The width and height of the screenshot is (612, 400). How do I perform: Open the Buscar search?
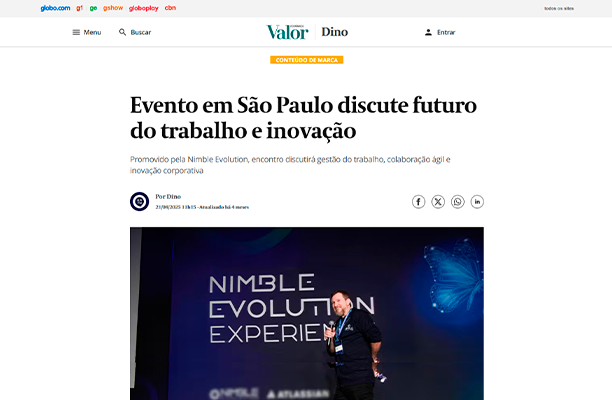point(134,32)
